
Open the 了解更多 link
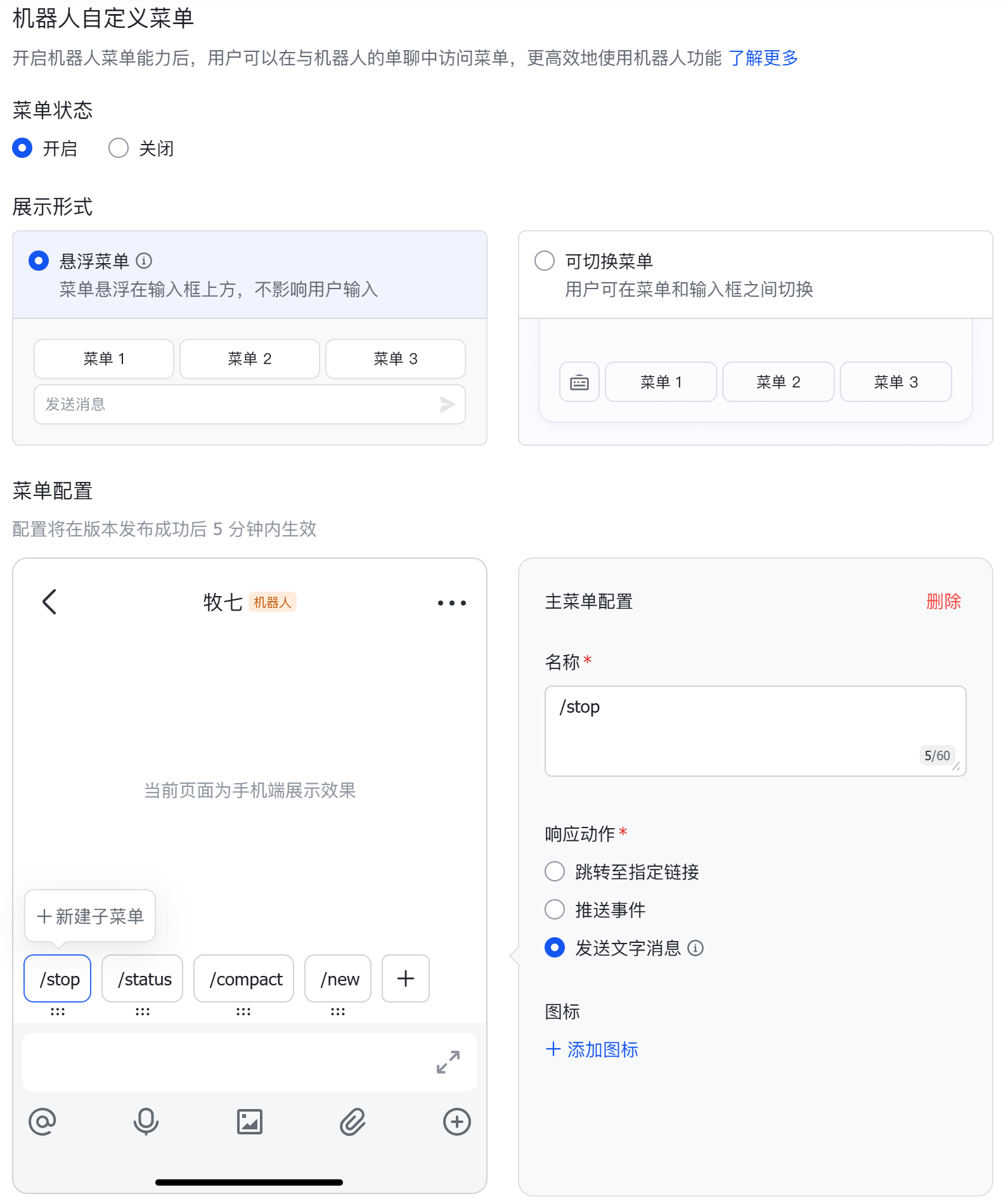tap(763, 58)
